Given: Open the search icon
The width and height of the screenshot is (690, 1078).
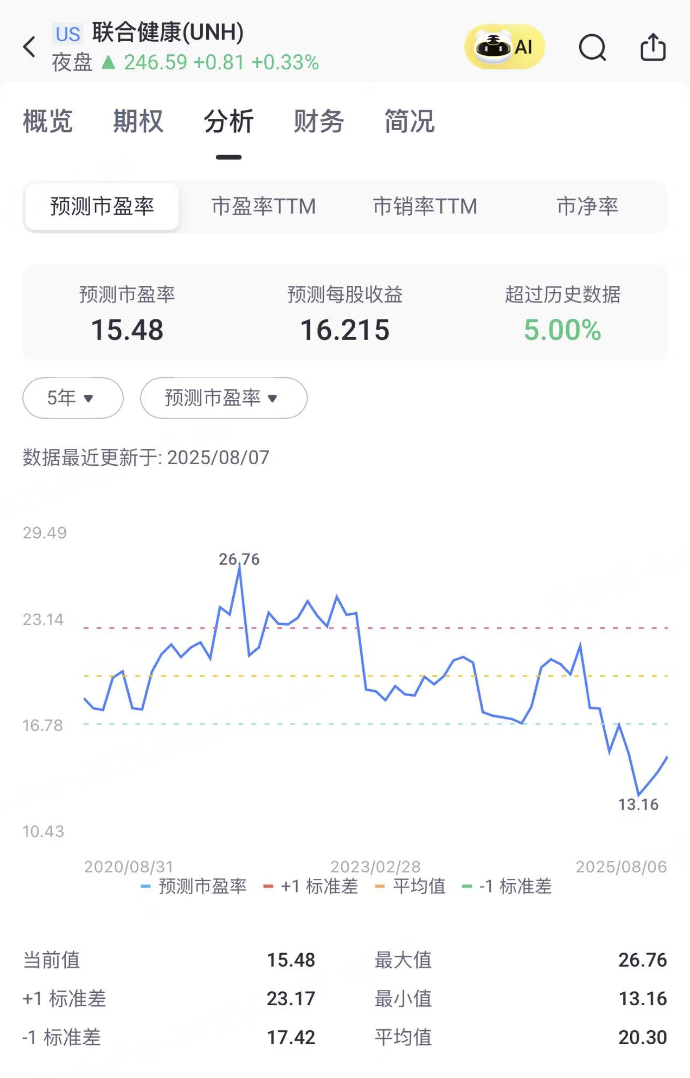Looking at the screenshot, I should 592,47.
